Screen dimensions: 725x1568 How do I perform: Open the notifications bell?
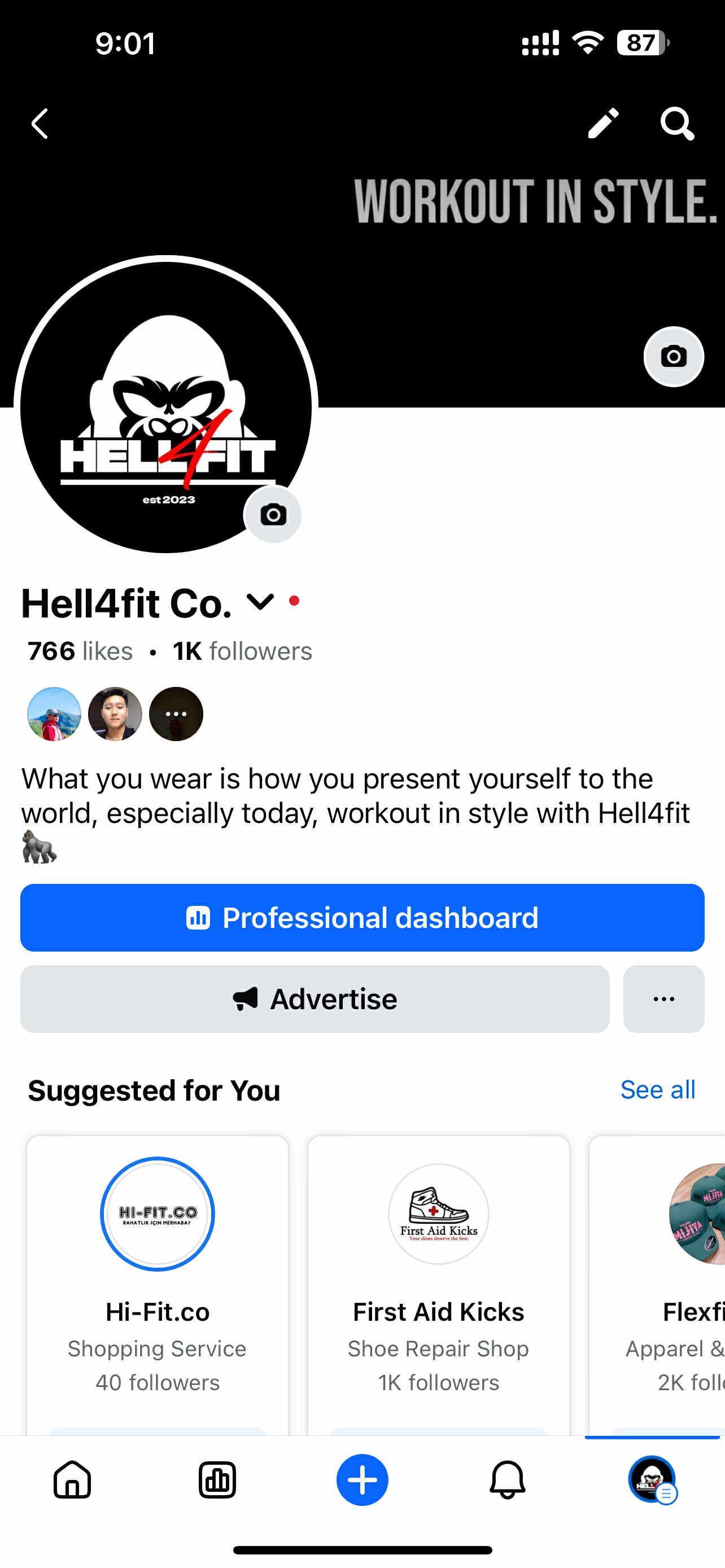[507, 1480]
